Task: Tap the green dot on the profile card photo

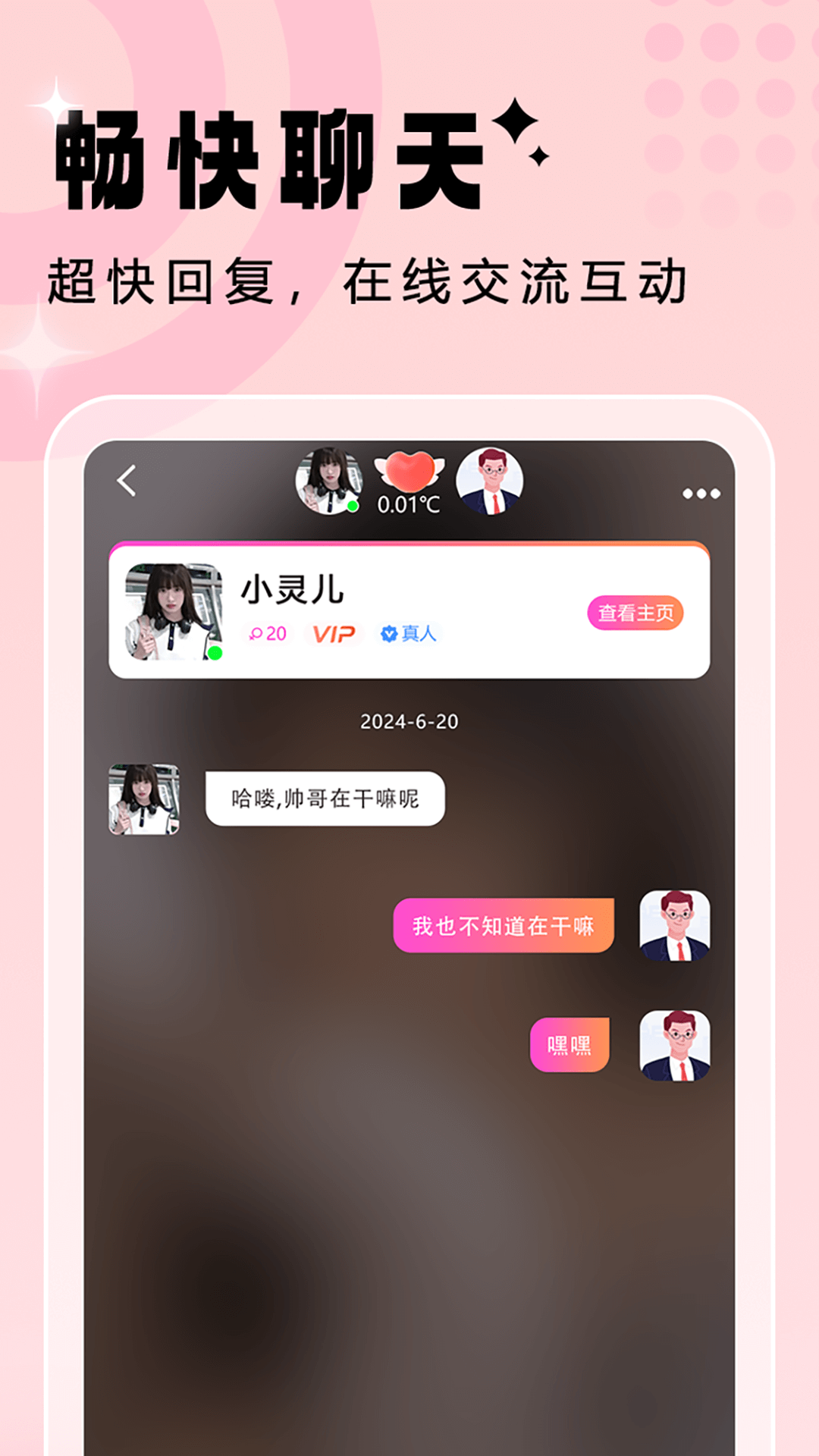Action: tap(214, 654)
